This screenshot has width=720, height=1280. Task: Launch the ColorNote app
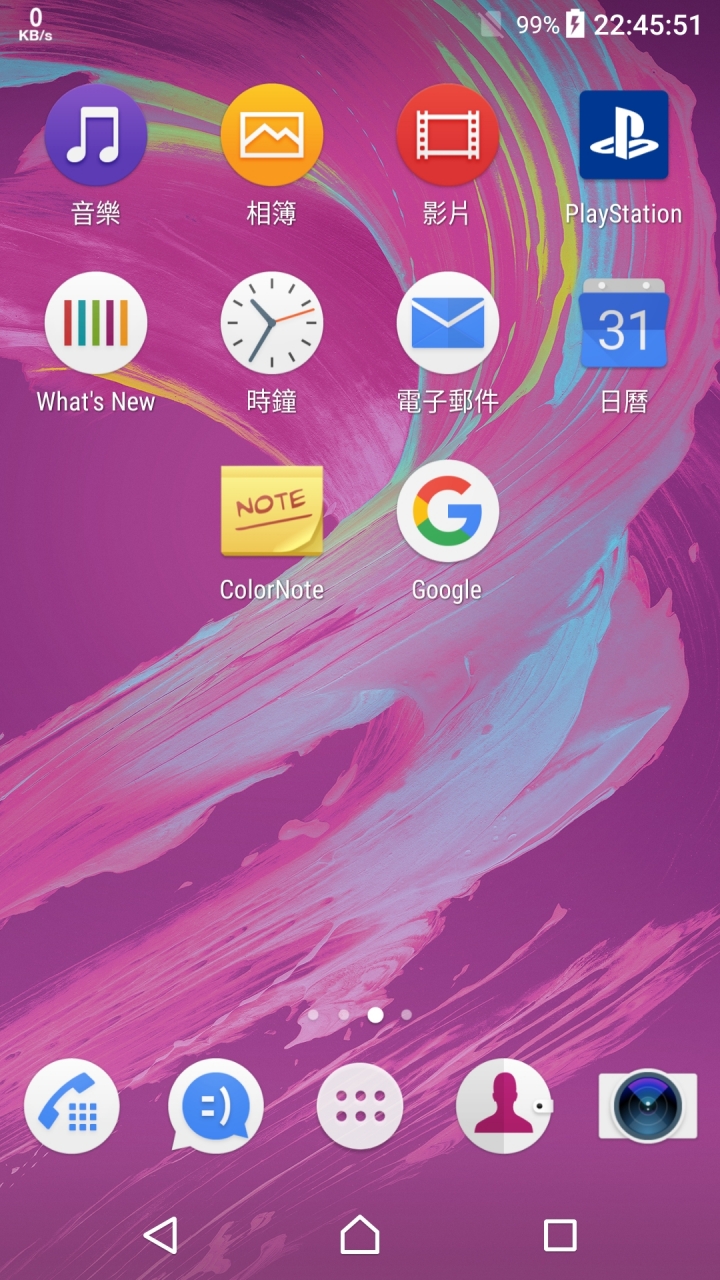tap(272, 511)
